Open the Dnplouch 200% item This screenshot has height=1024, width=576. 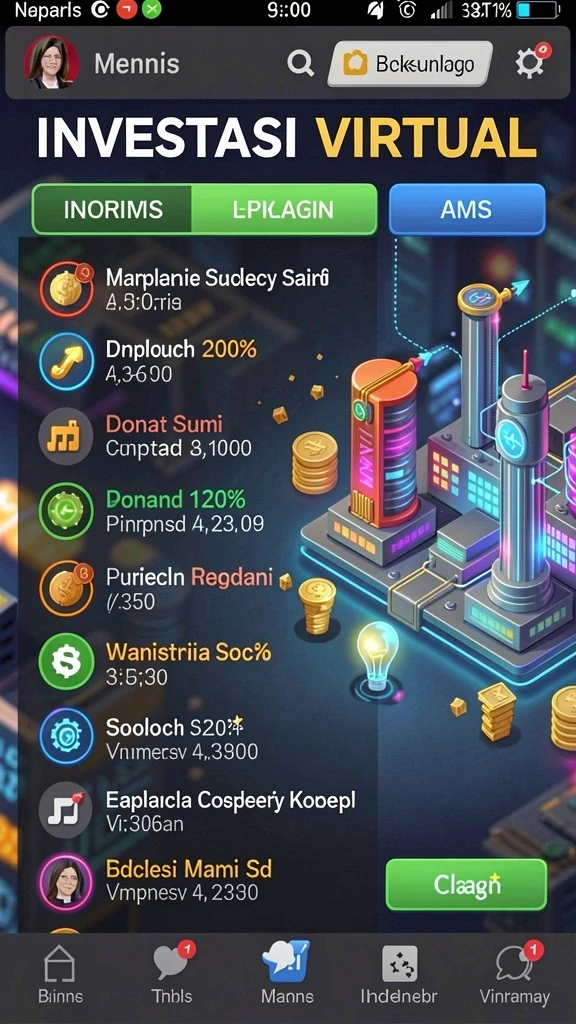point(198,361)
